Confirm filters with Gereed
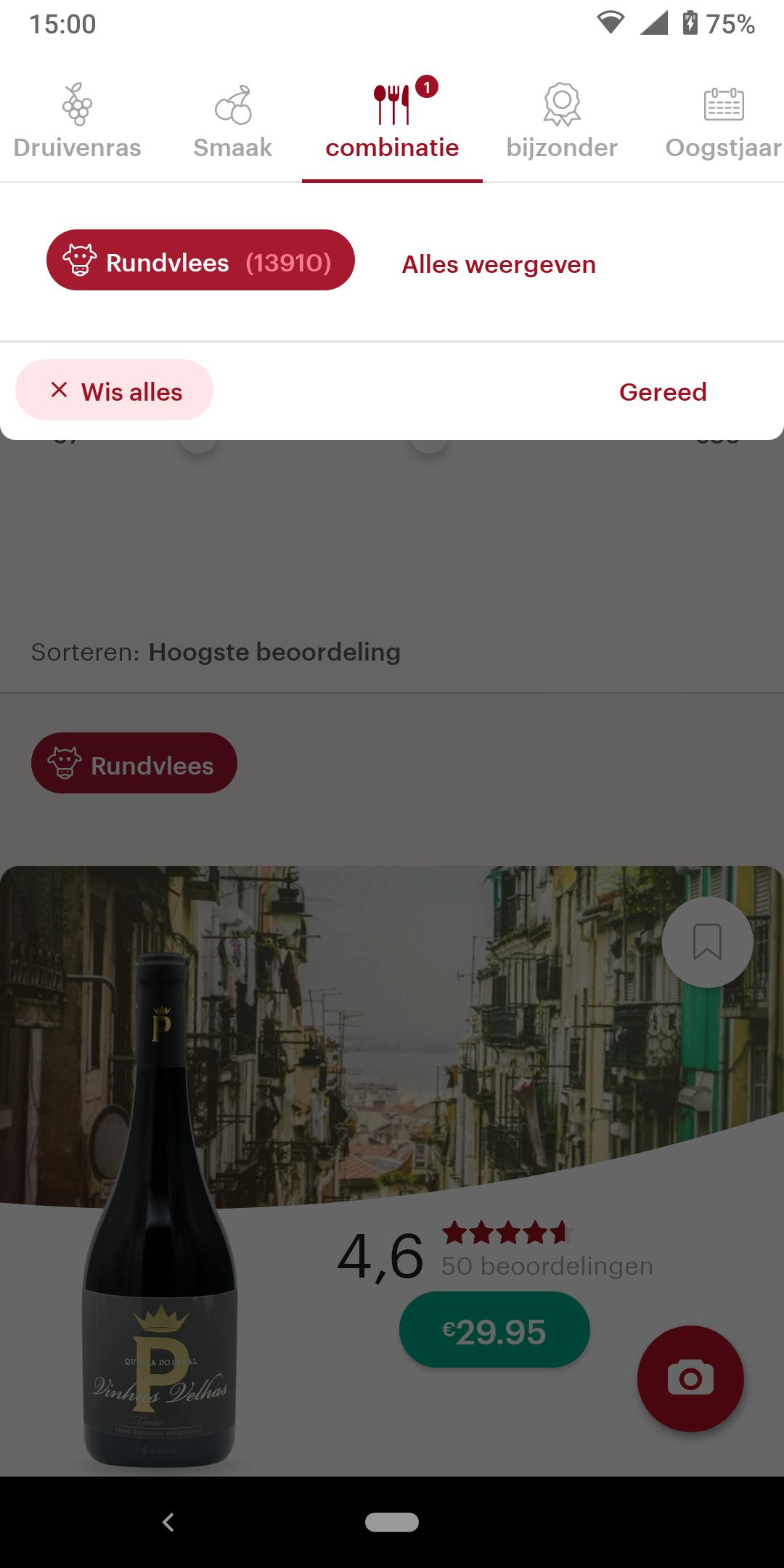Image resolution: width=784 pixels, height=1568 pixels. [662, 392]
